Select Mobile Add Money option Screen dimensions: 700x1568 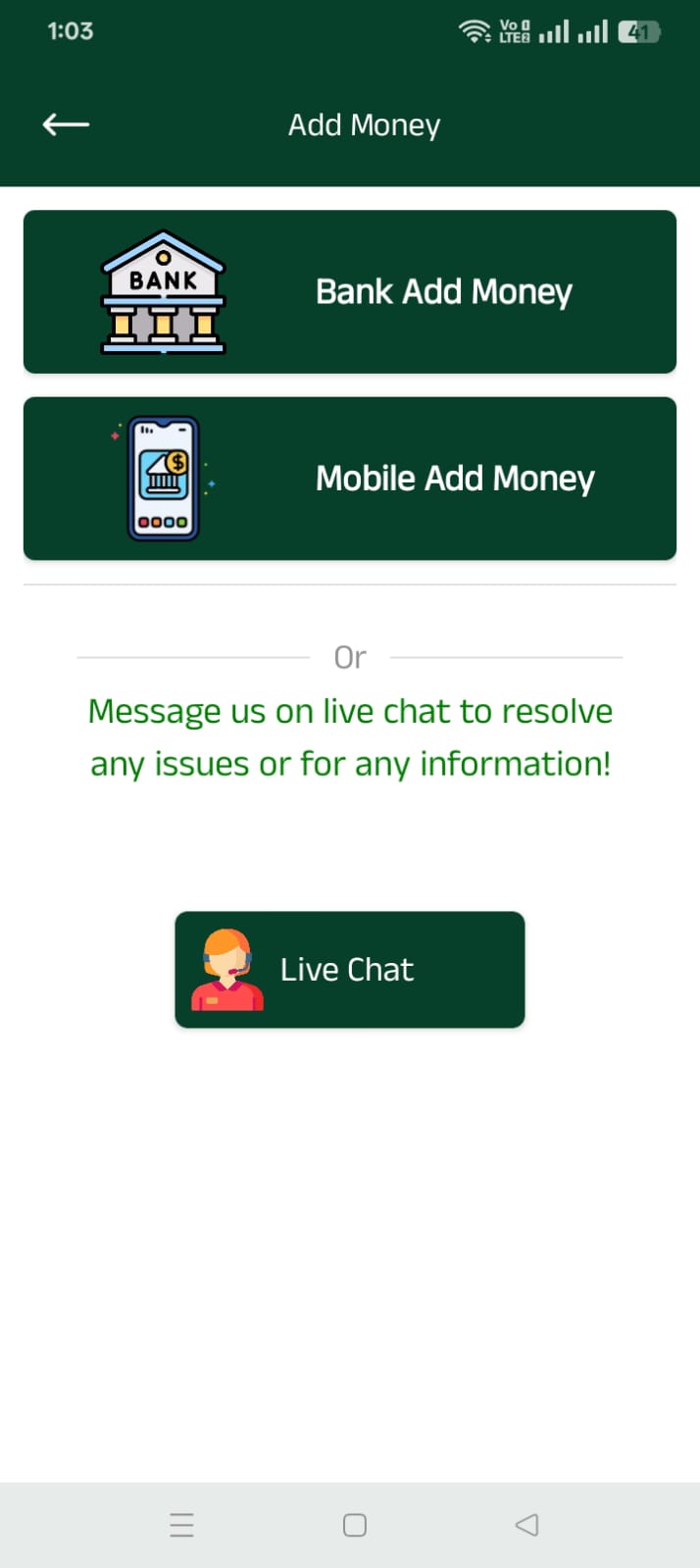350,479
